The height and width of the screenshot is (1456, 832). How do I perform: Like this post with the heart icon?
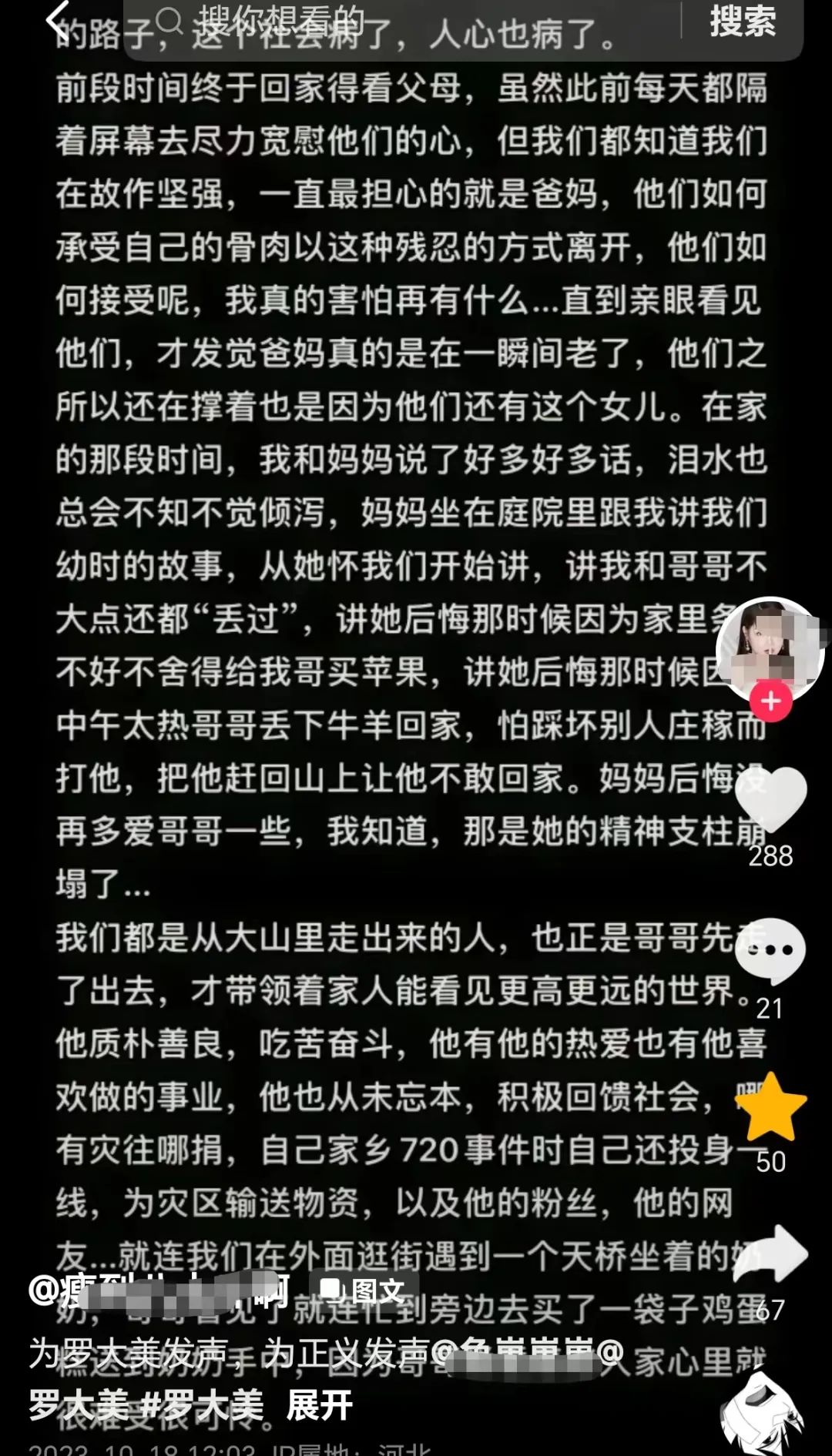tap(770, 801)
